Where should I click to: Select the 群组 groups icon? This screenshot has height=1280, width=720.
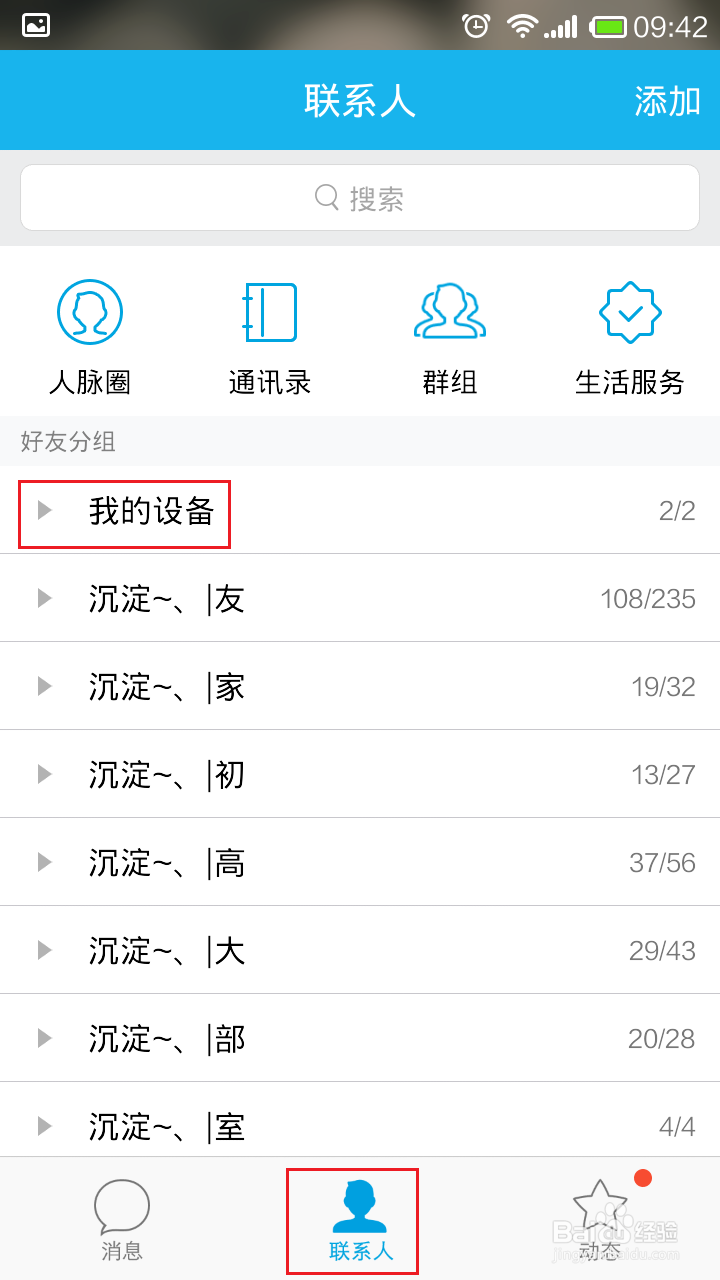[450, 311]
